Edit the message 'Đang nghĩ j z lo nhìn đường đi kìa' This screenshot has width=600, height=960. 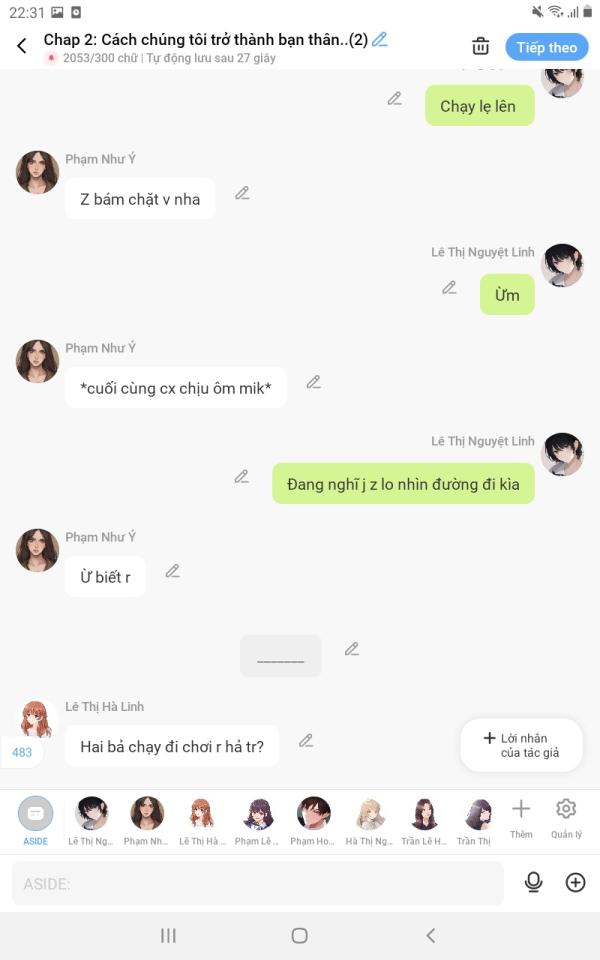point(241,477)
